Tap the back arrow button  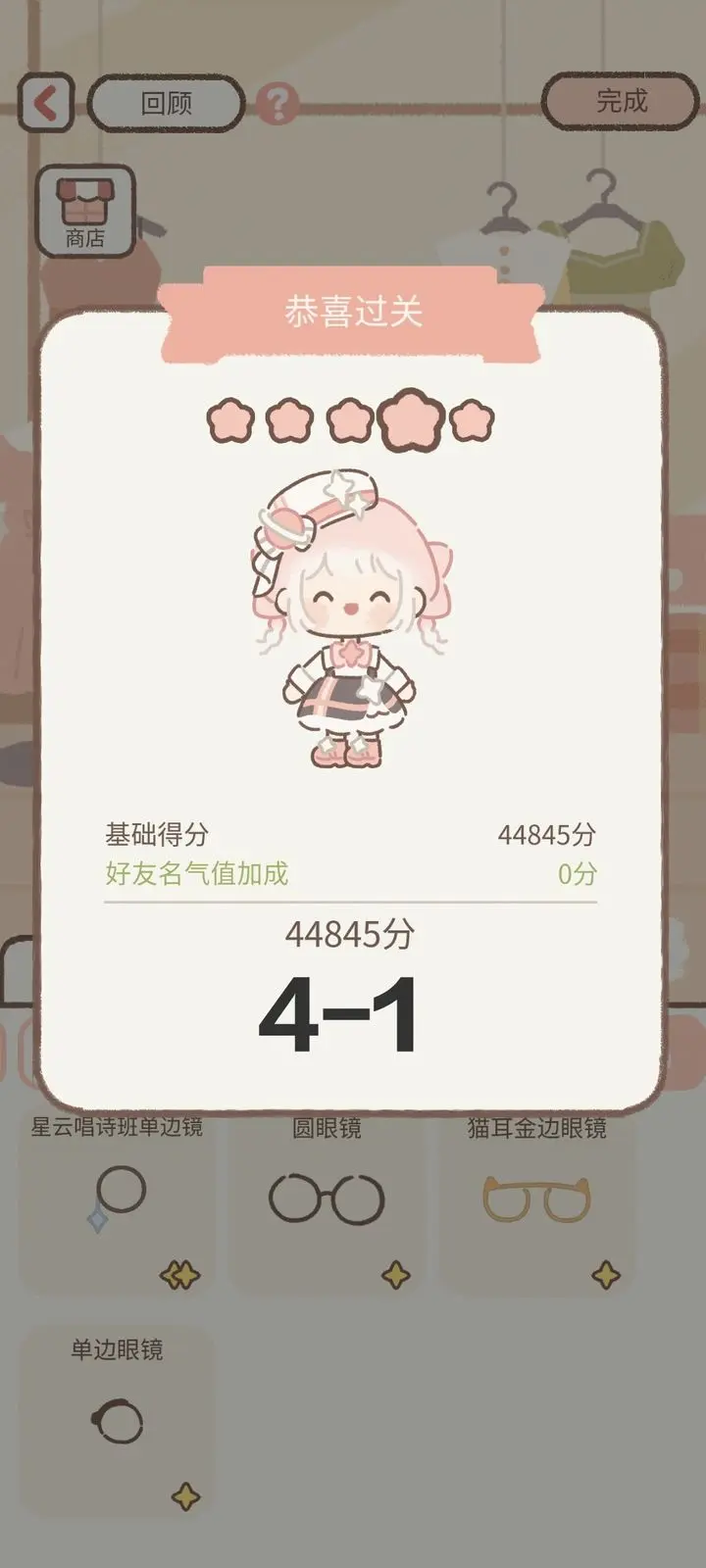coord(45,103)
